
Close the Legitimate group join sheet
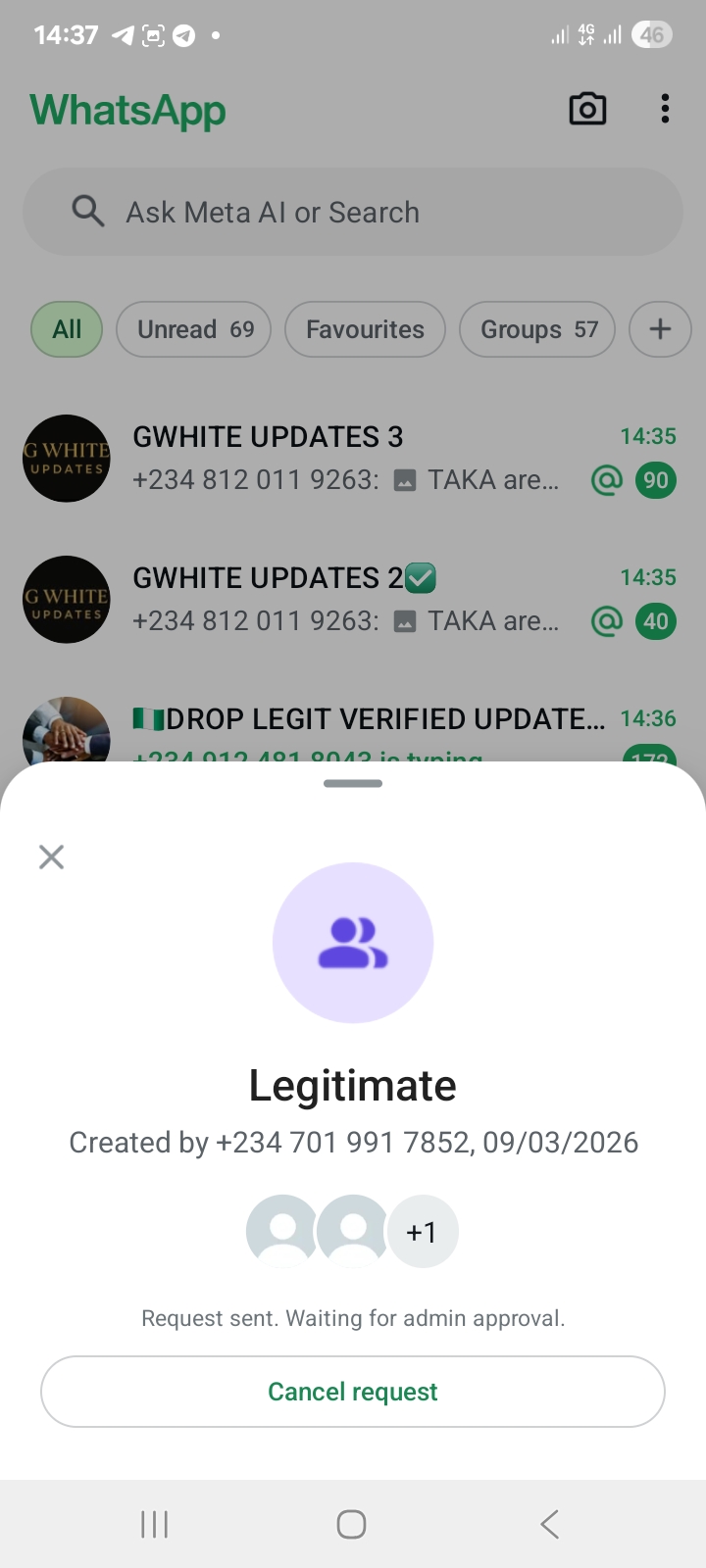[51, 857]
